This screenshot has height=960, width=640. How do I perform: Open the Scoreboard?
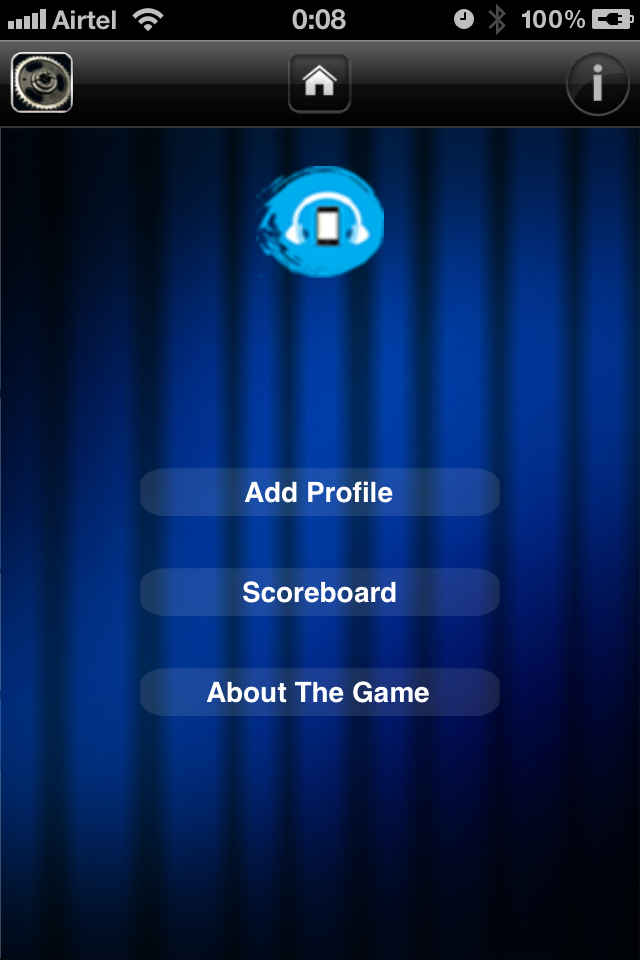pos(319,592)
